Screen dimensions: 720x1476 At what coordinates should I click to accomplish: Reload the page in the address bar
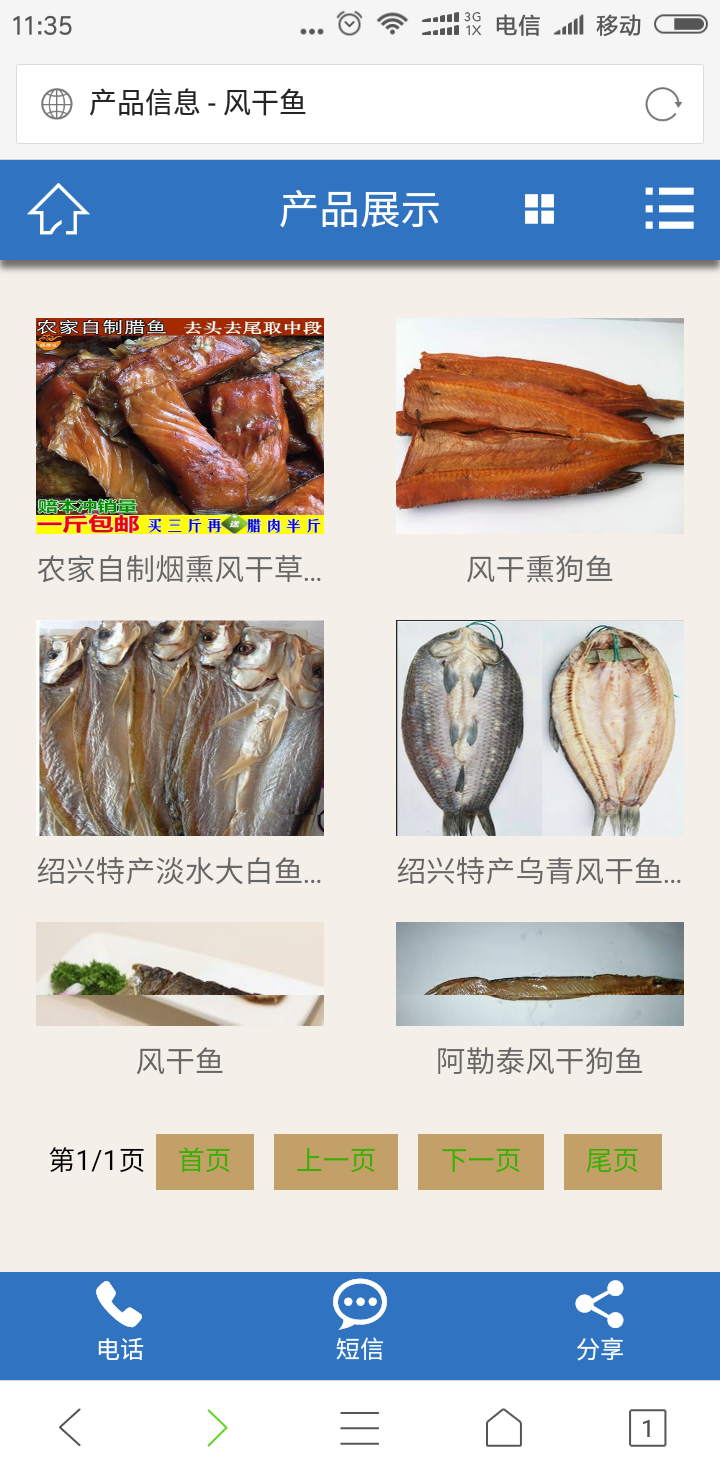[x=663, y=104]
